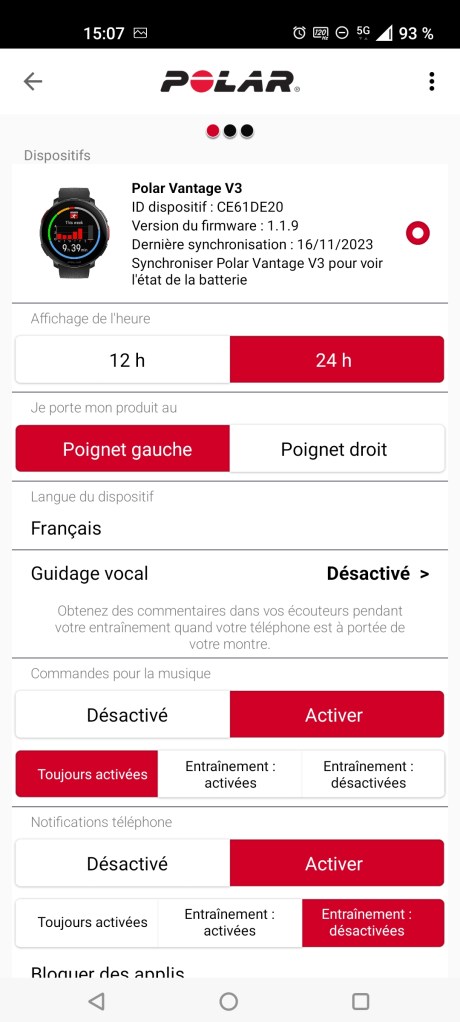Choose Entraînement : désactivées for phone notifications
Image resolution: width=460 pixels, height=1022 pixels.
[x=373, y=922]
